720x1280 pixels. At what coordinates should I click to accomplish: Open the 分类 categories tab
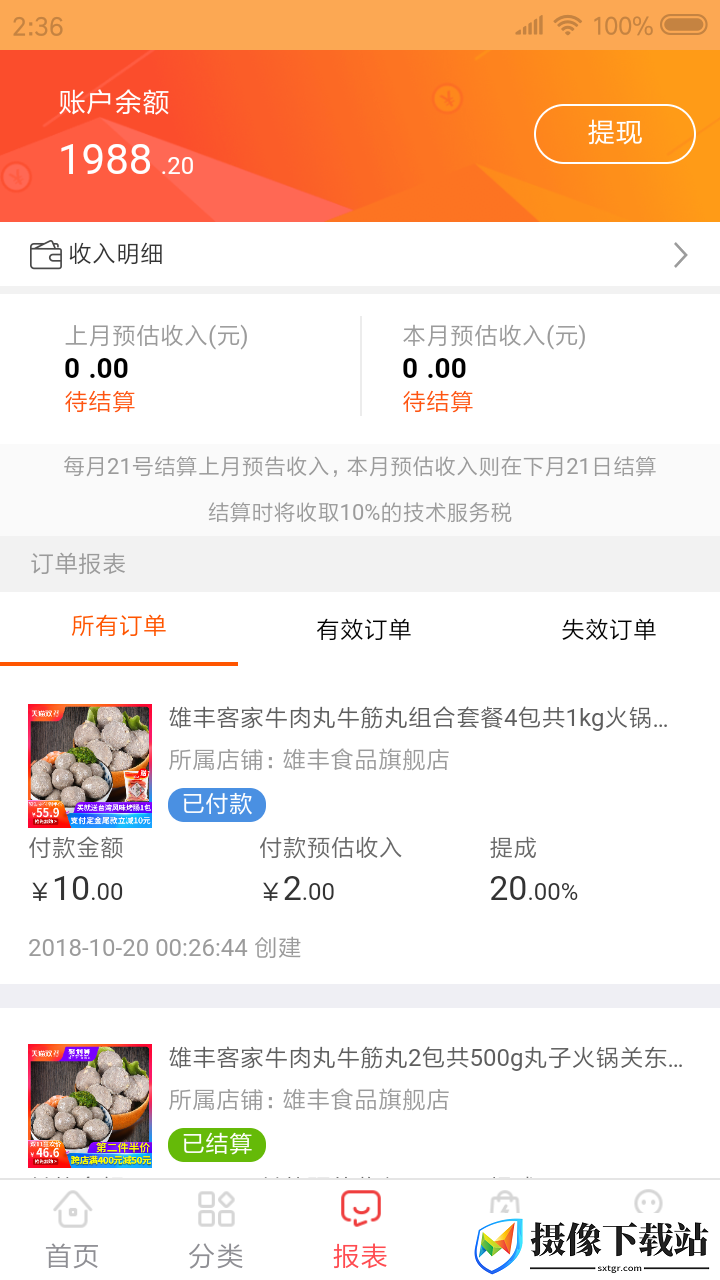pyautogui.click(x=216, y=1229)
